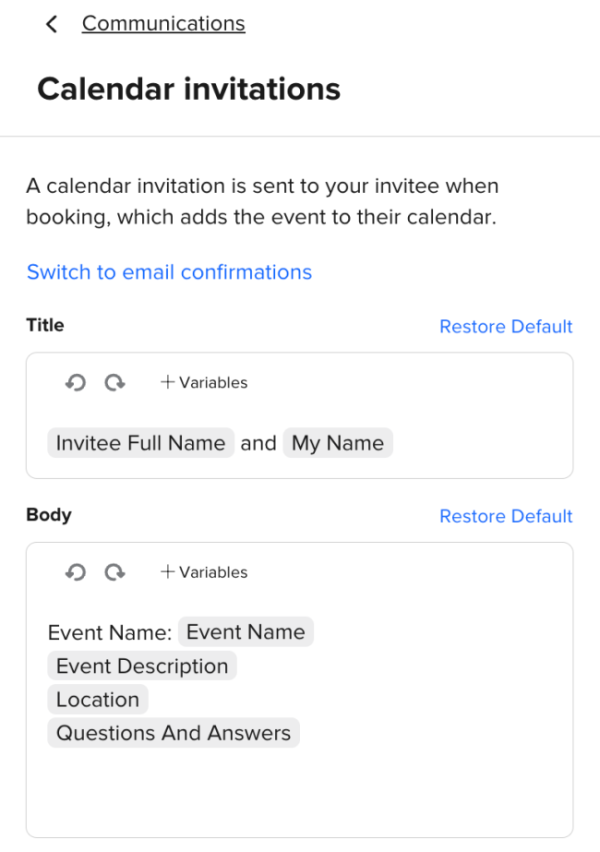Restore default for the Body field

[x=505, y=517]
